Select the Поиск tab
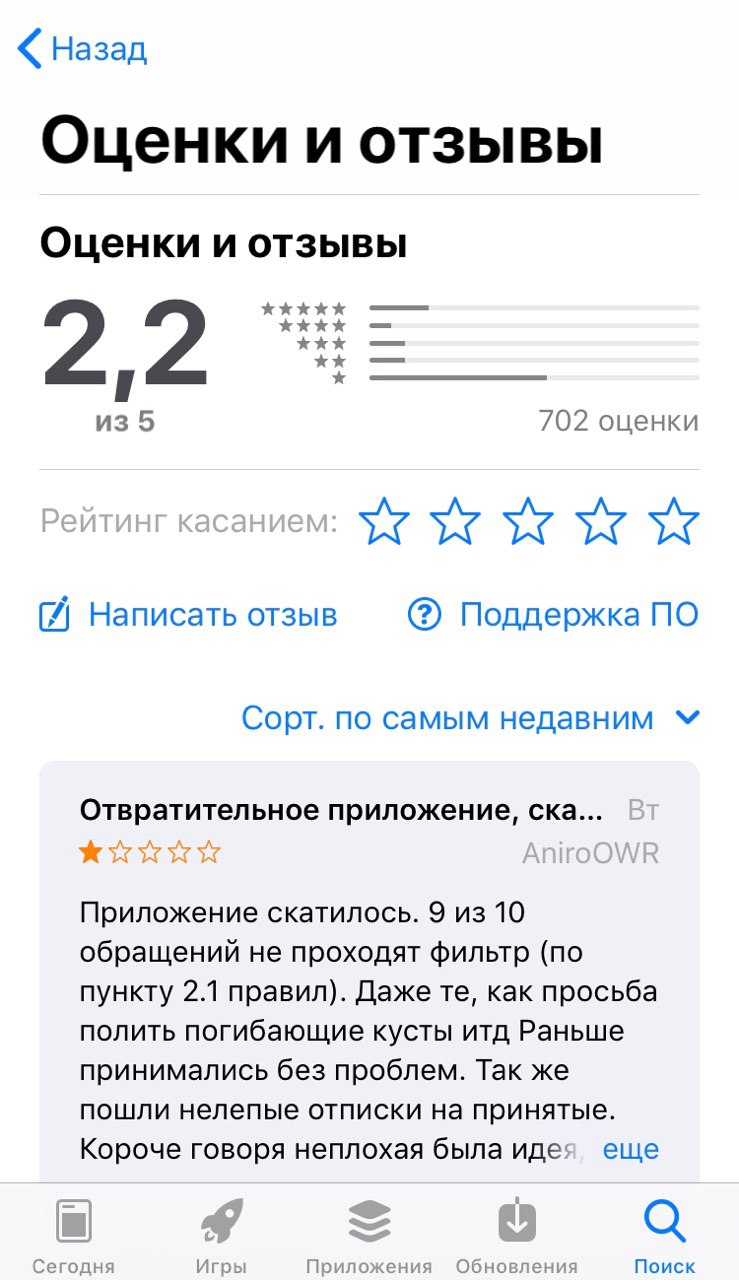This screenshot has height=1280, width=739. click(x=664, y=1236)
